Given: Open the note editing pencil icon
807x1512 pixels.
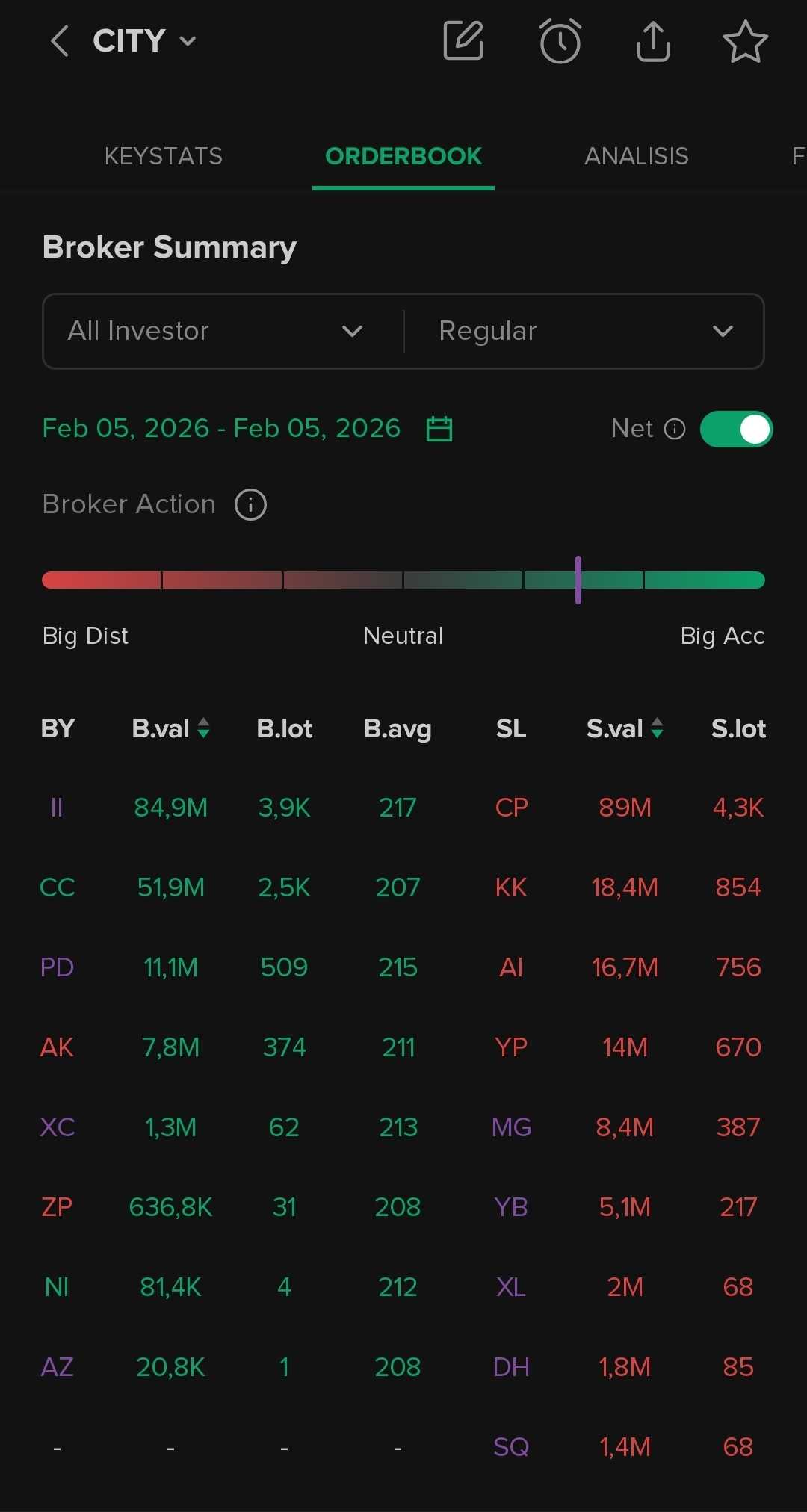Looking at the screenshot, I should 463,41.
